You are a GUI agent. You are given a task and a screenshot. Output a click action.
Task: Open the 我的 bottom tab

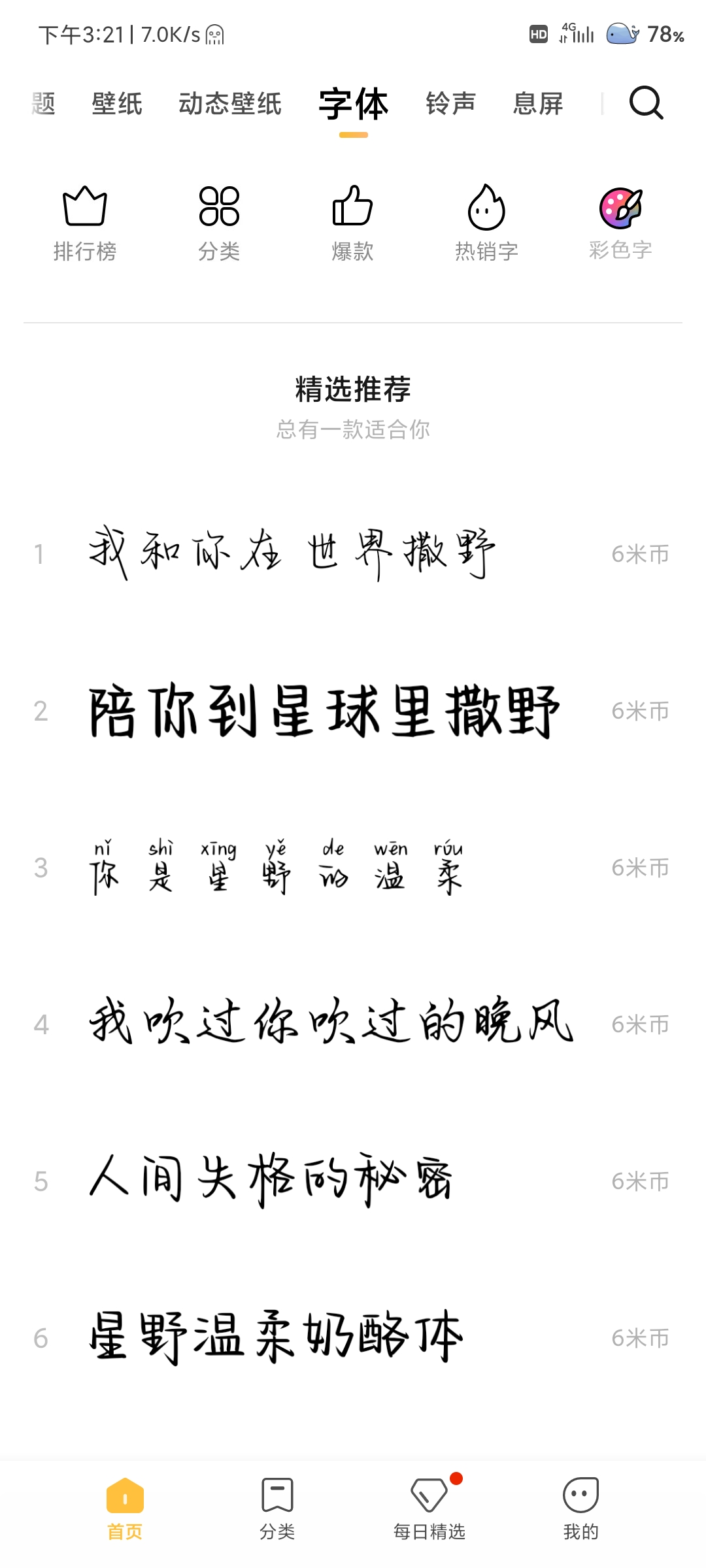pos(581,1509)
